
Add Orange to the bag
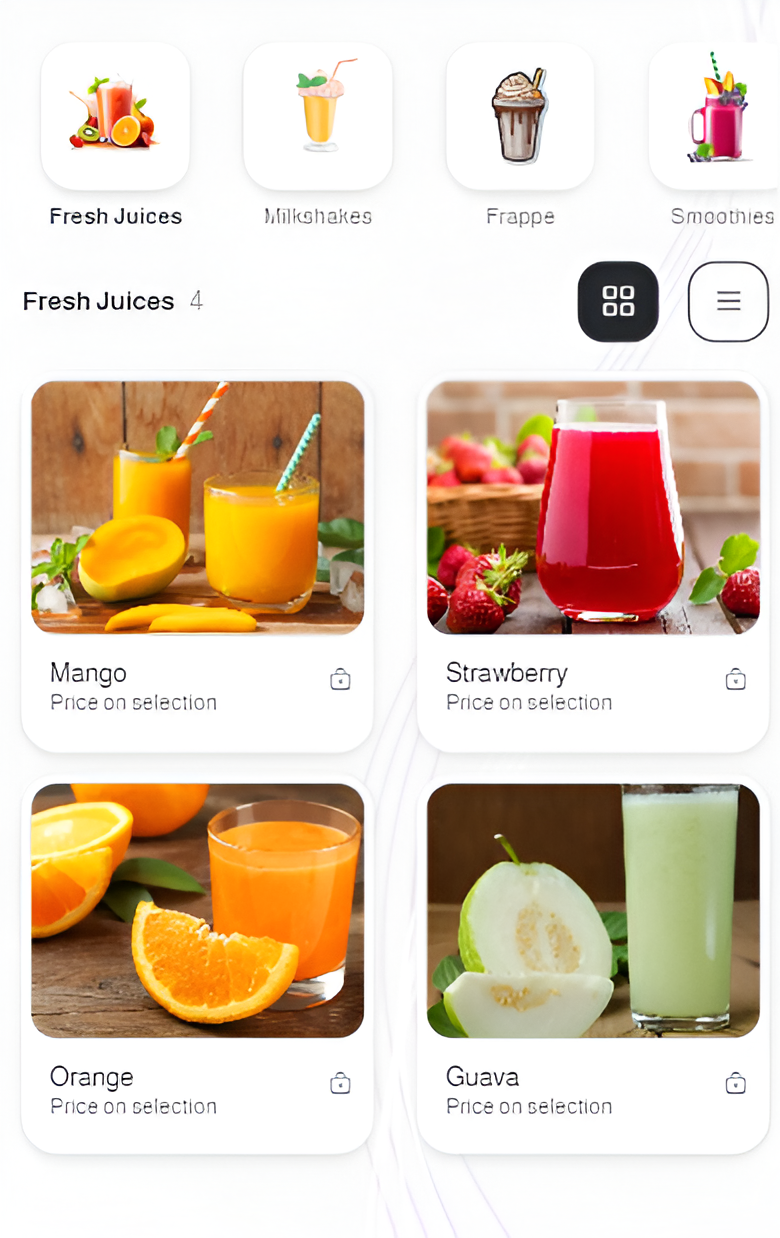click(340, 1083)
